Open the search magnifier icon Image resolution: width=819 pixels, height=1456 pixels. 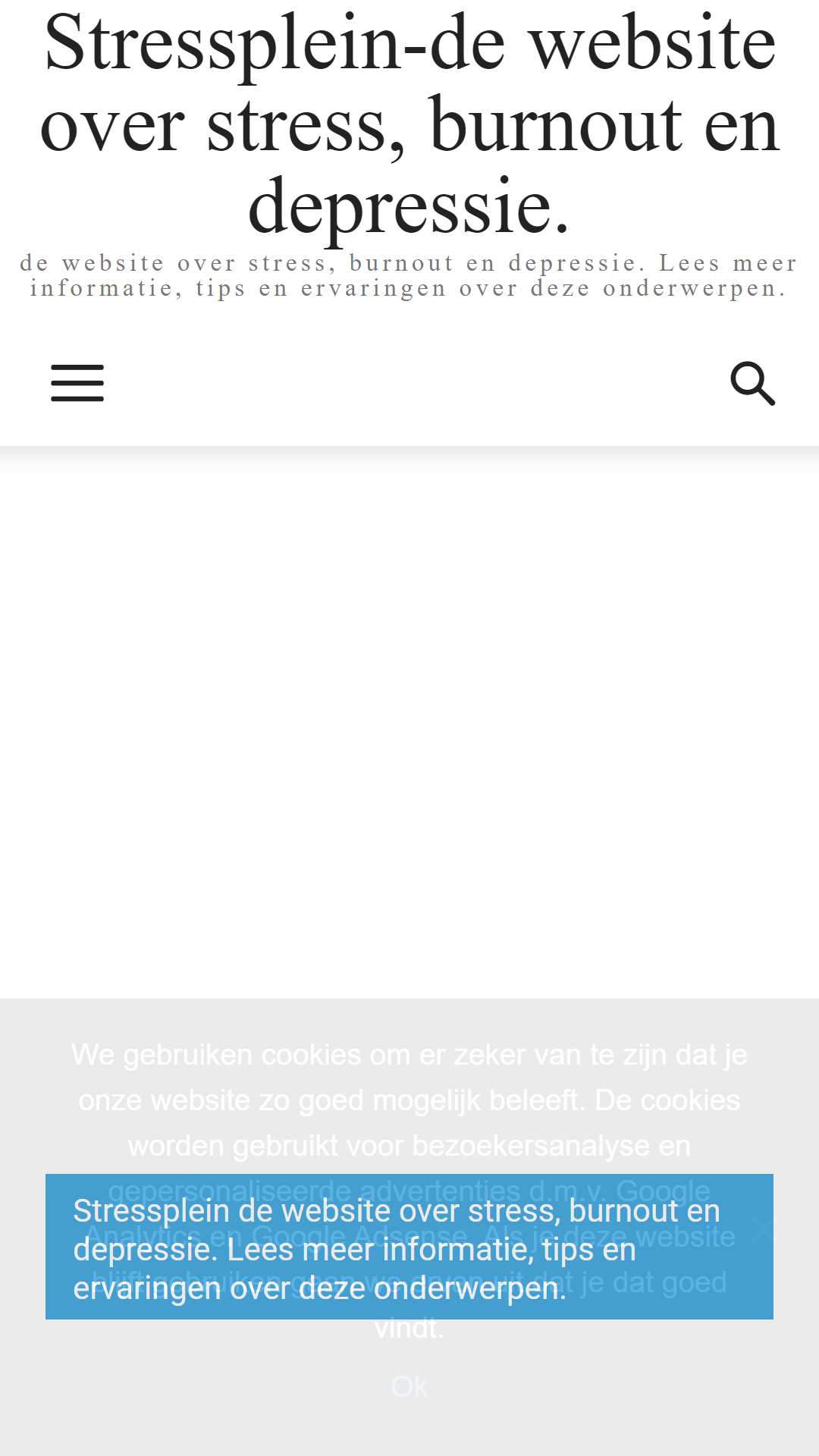click(752, 383)
